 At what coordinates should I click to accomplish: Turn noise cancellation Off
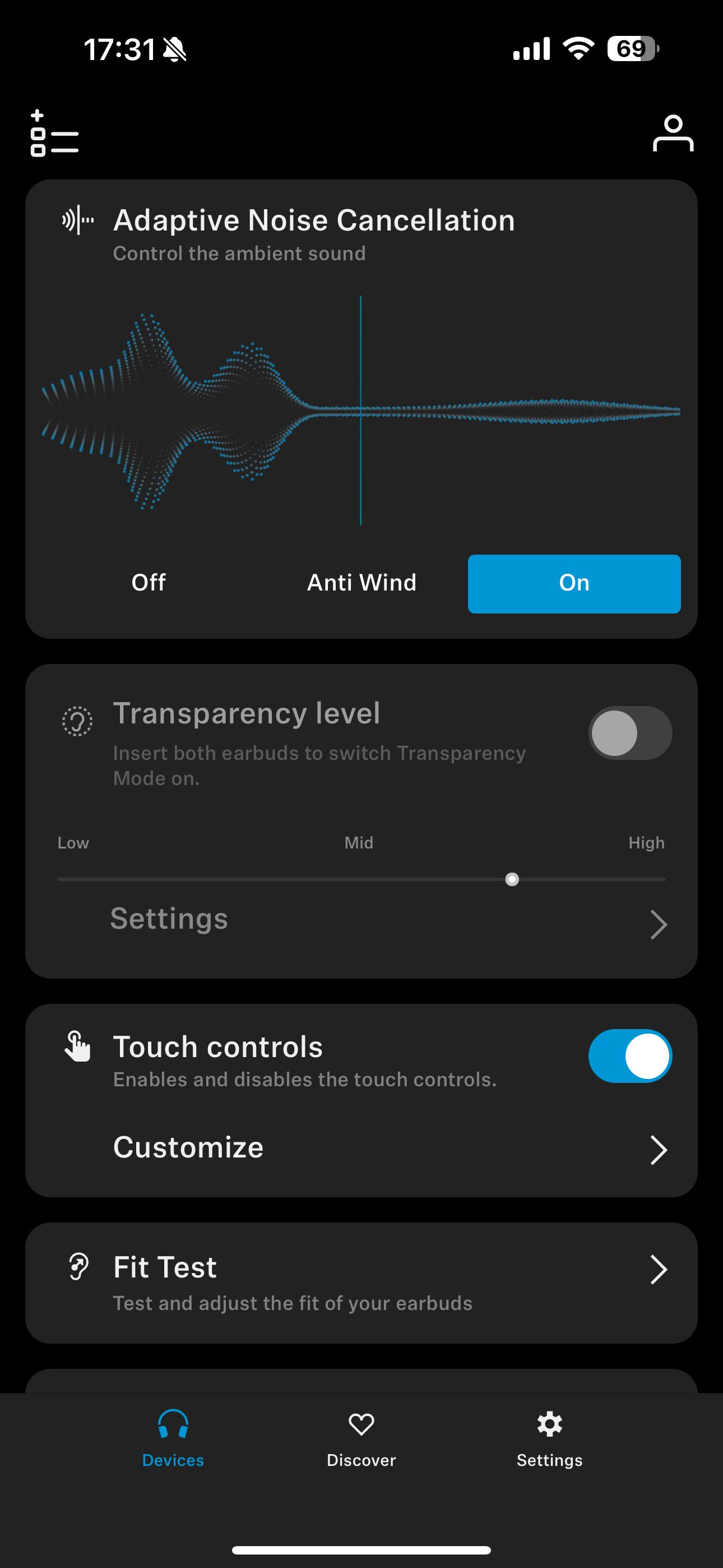[149, 583]
